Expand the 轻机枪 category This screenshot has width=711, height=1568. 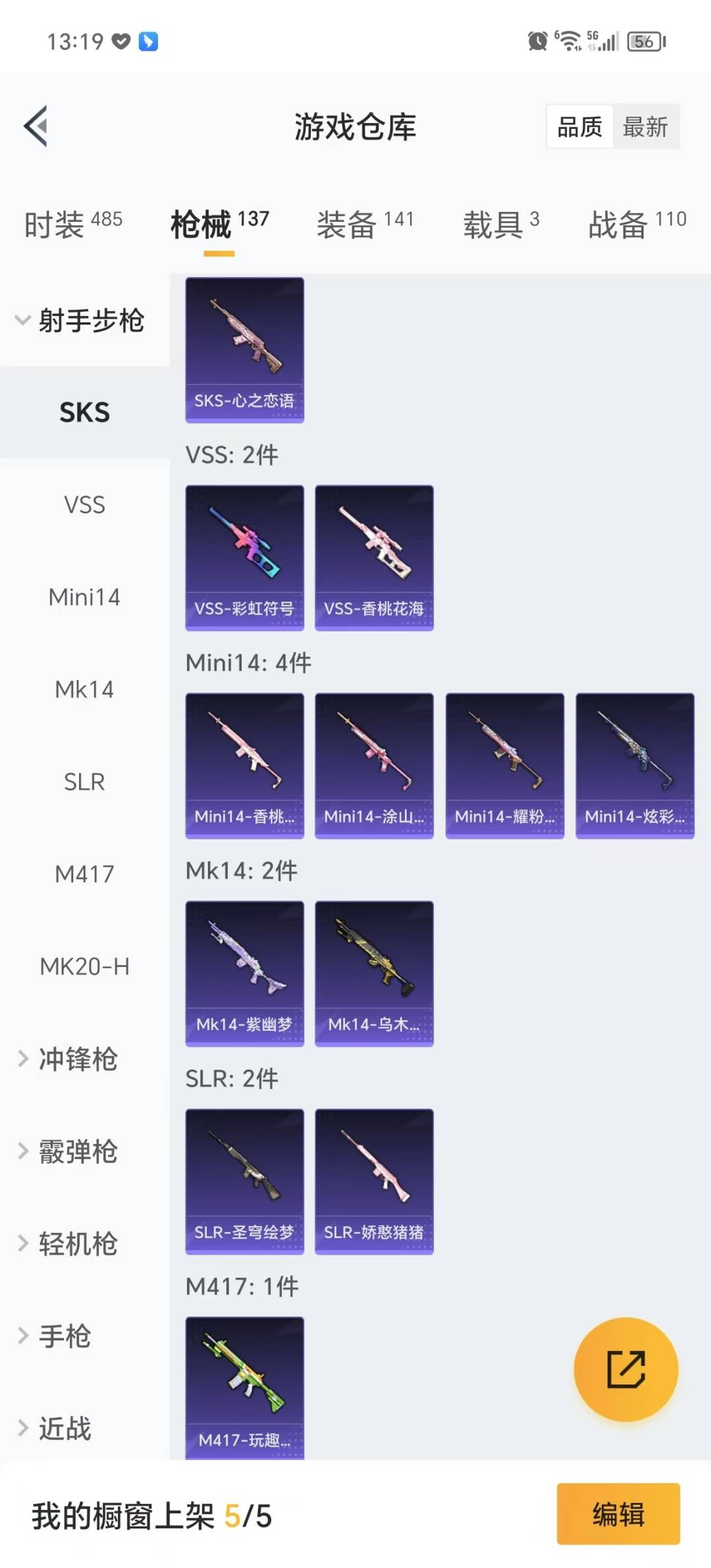(78, 1243)
